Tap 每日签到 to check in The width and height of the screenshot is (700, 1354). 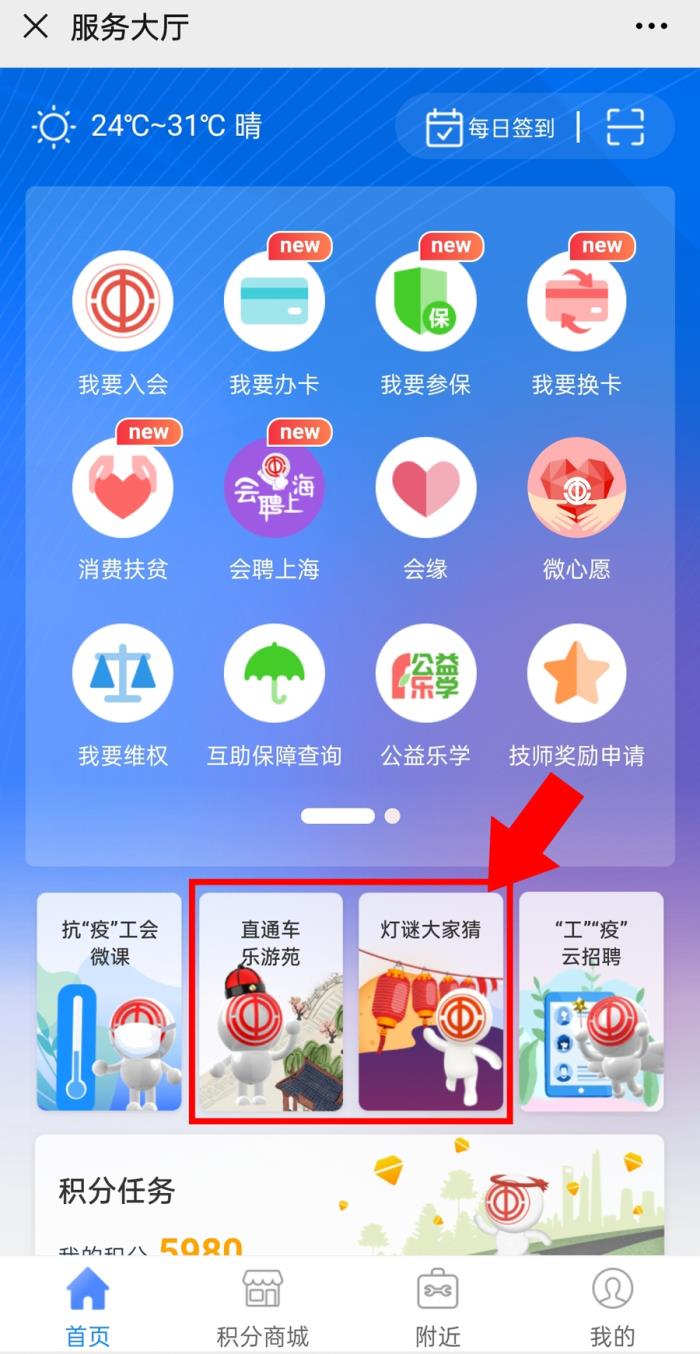tap(491, 127)
